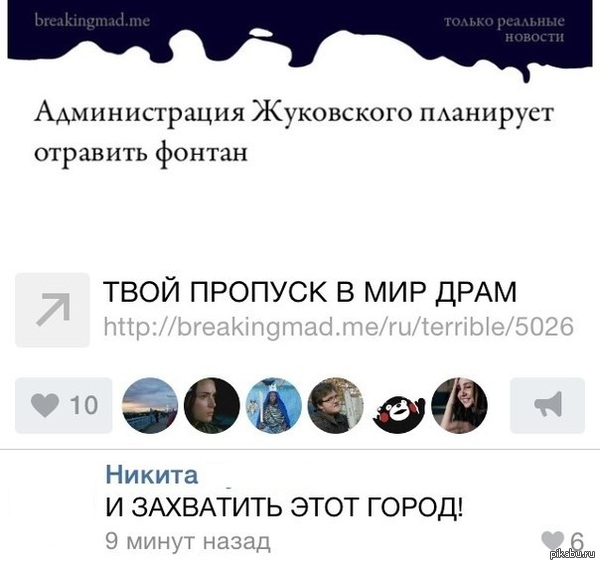View the first liker's avatar with sunset
The height and width of the screenshot is (565, 600).
pos(148,405)
